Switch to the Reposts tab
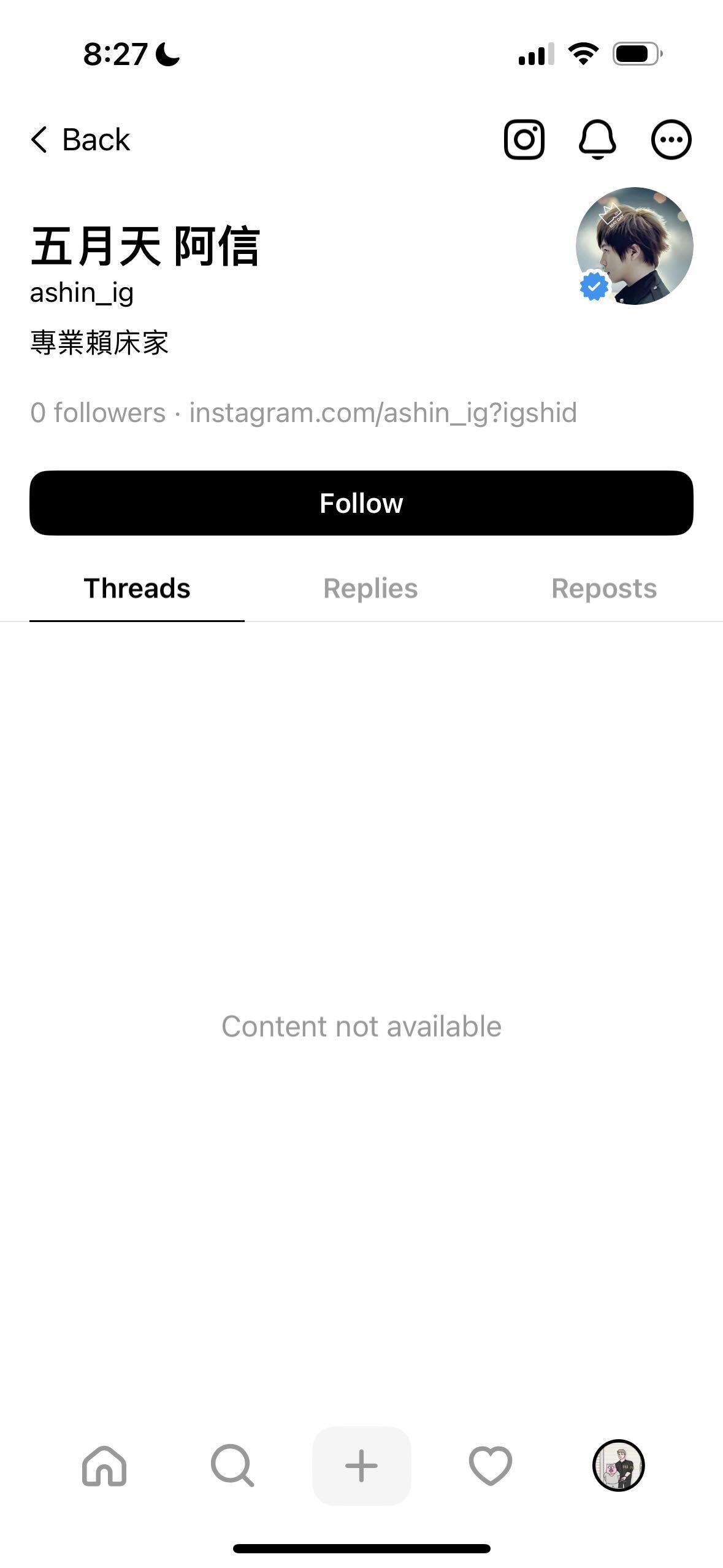723x1568 pixels. coord(603,588)
